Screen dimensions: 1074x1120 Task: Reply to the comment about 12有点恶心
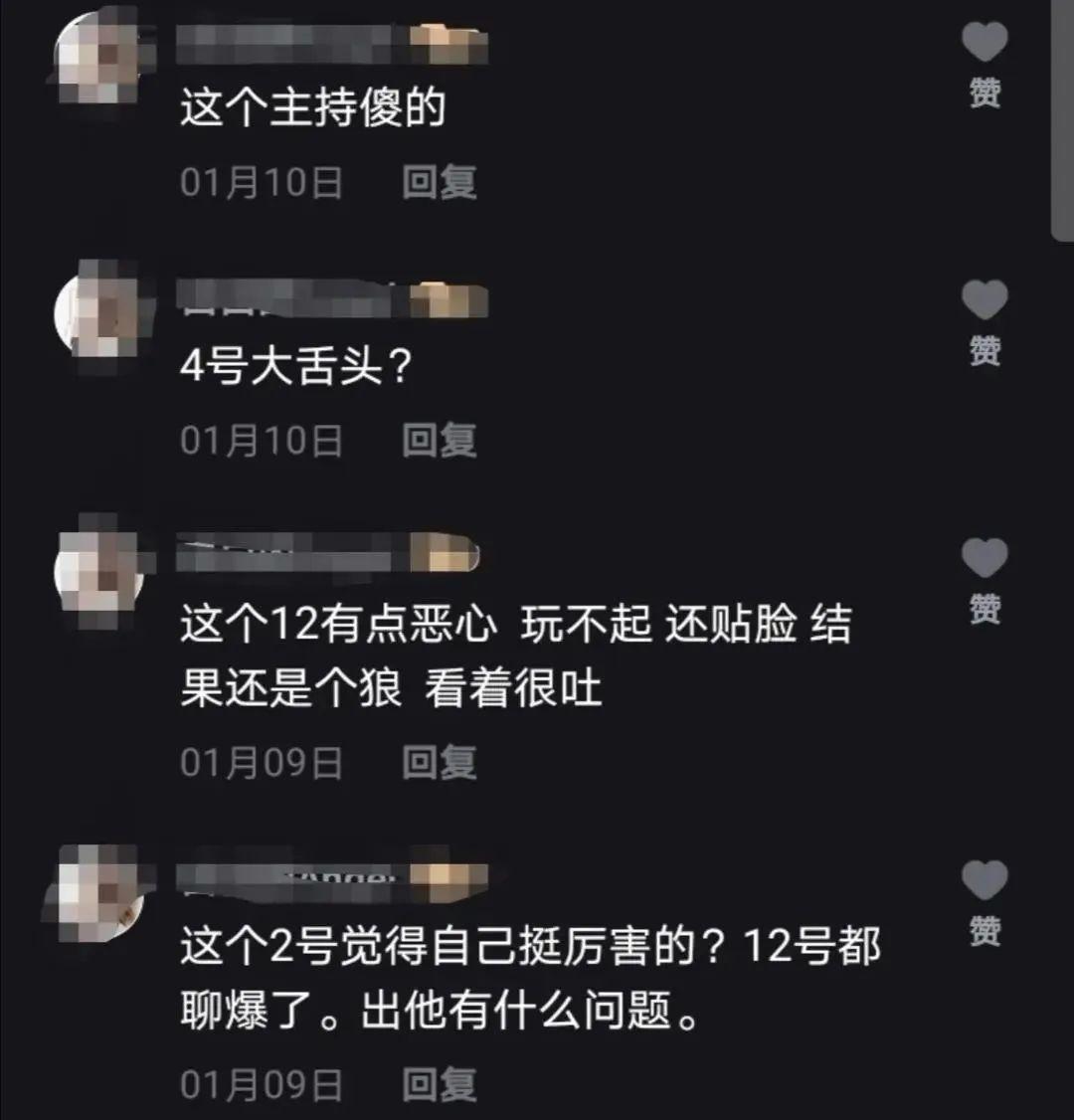(439, 763)
